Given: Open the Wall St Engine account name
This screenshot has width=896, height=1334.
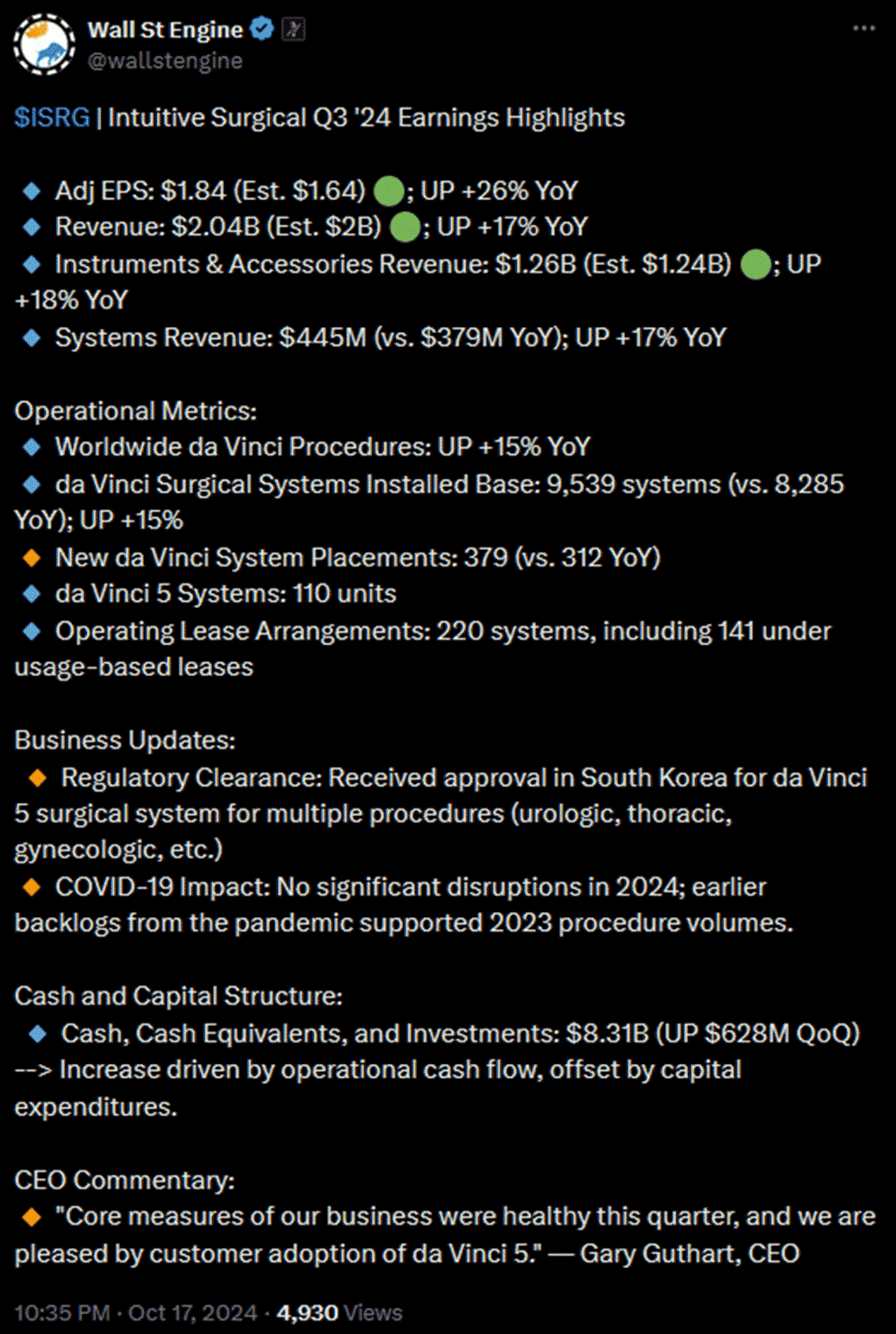Looking at the screenshot, I should pyautogui.click(x=165, y=29).
